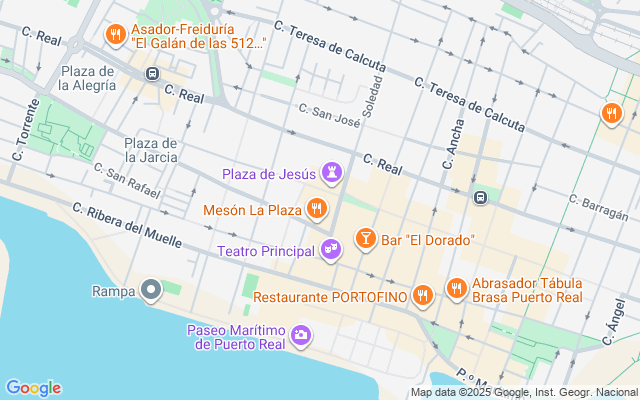Select the Plaza de Jesús marker
Image resolution: width=640 pixels, height=400 pixels.
(331, 174)
